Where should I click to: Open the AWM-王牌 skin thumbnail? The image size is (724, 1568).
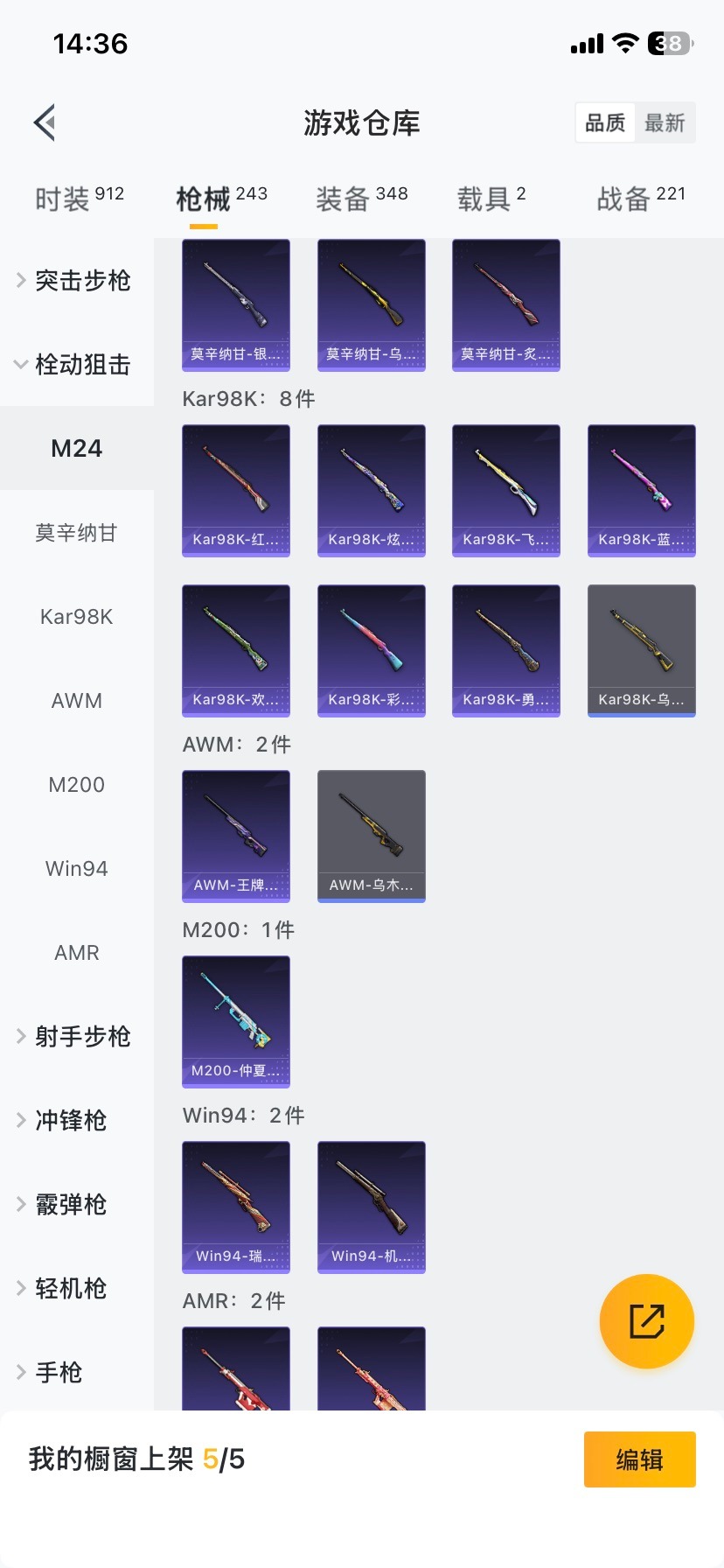coord(236,836)
